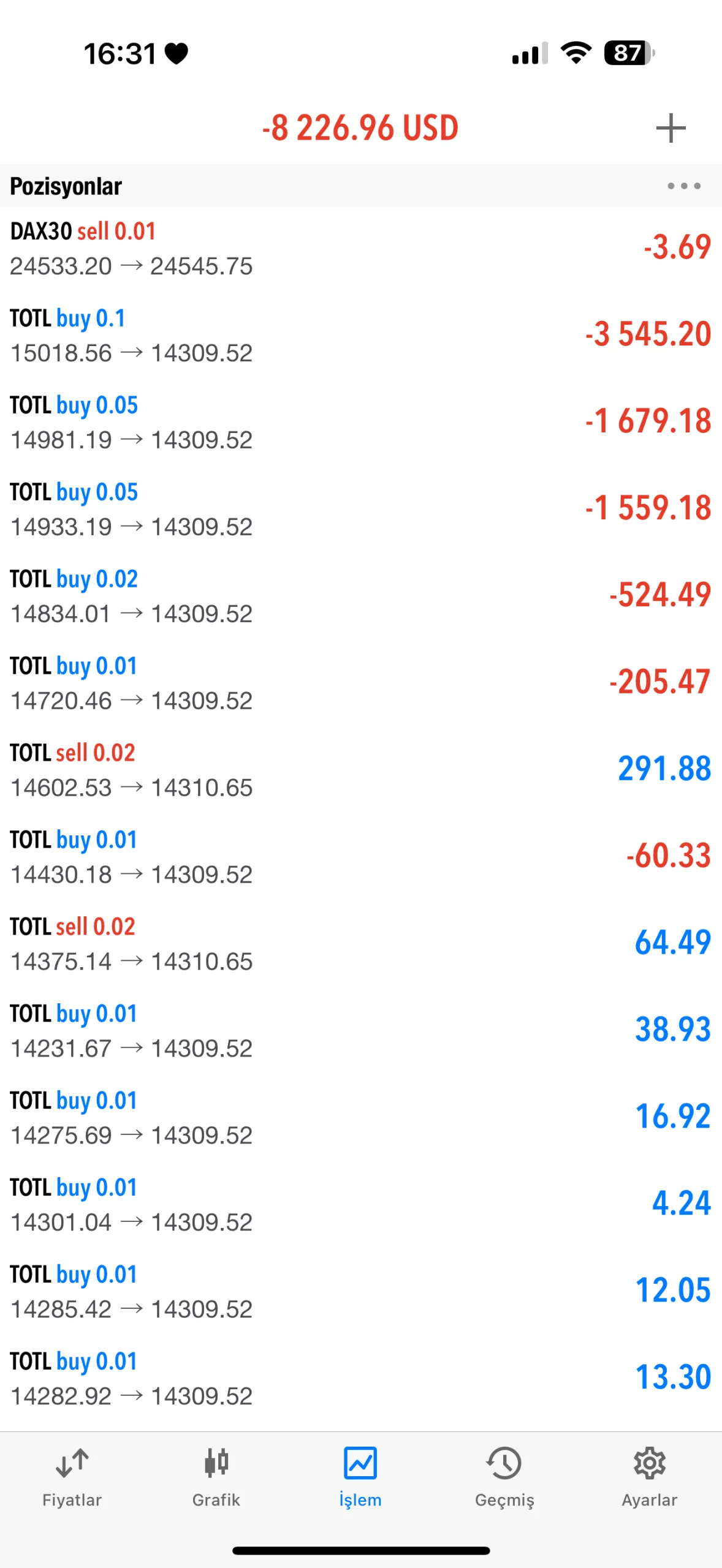
Task: Select the TOTL buy 0.1 losing position
Action: point(361,334)
